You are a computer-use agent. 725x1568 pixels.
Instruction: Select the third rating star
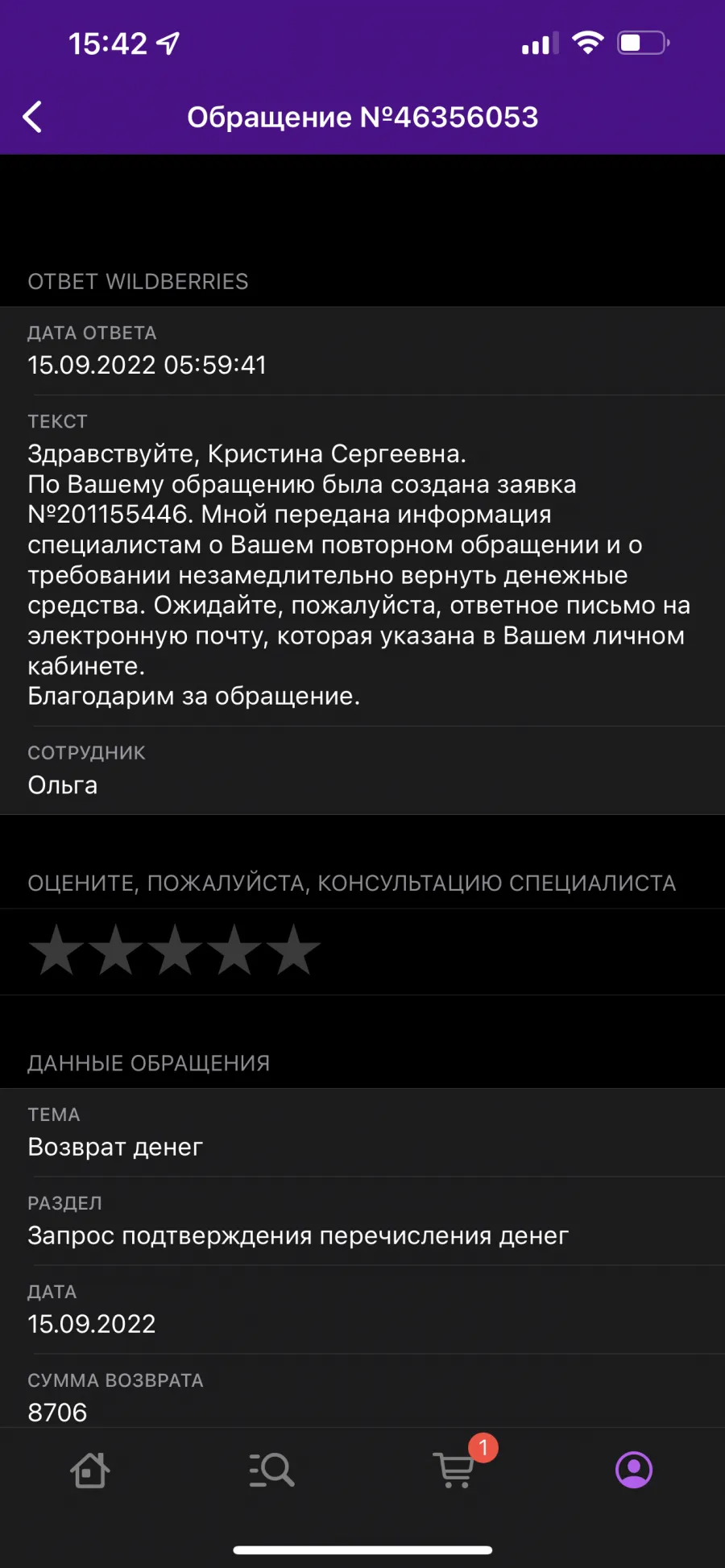(x=175, y=949)
